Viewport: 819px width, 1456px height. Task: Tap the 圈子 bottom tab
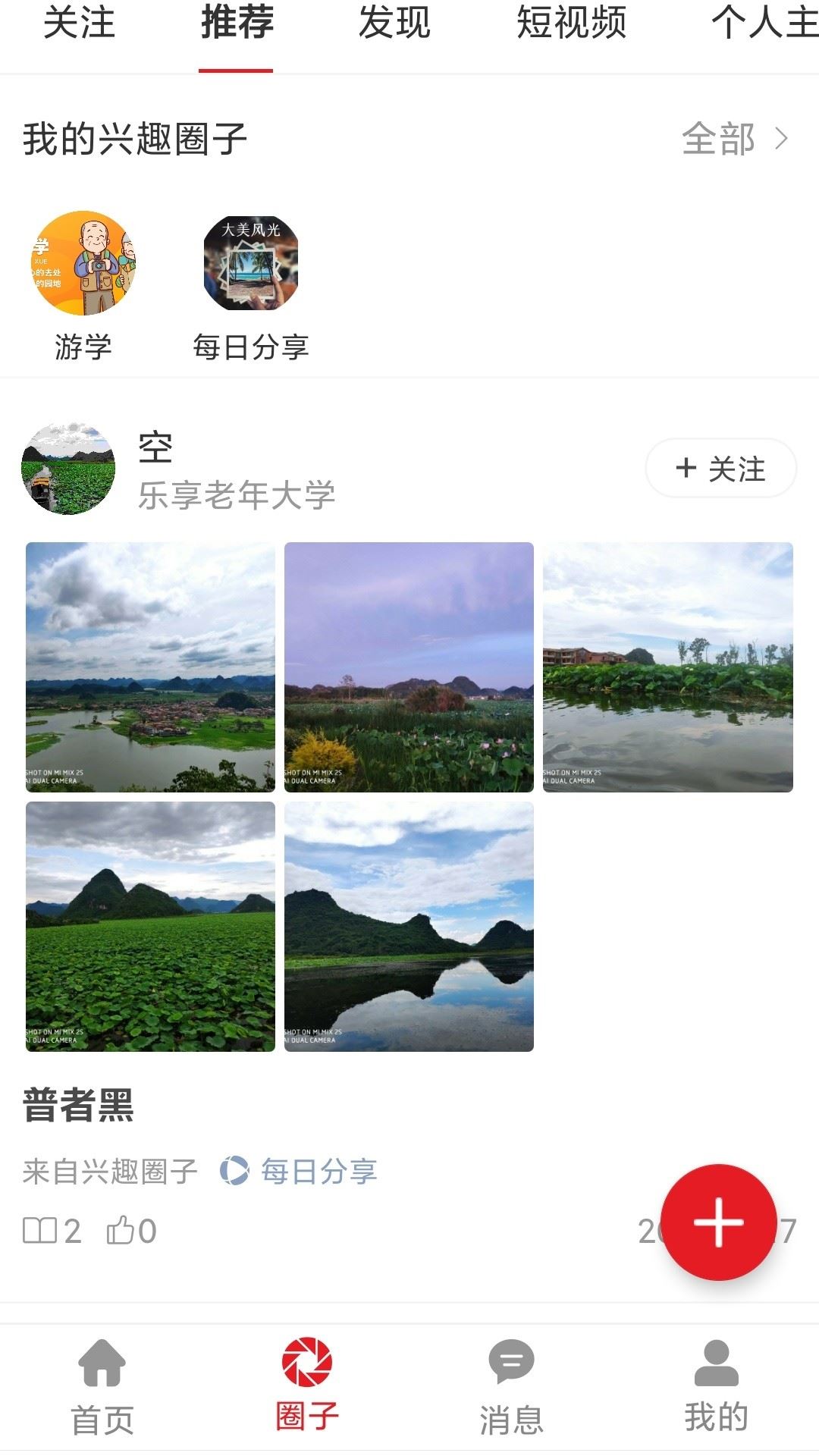307,1388
